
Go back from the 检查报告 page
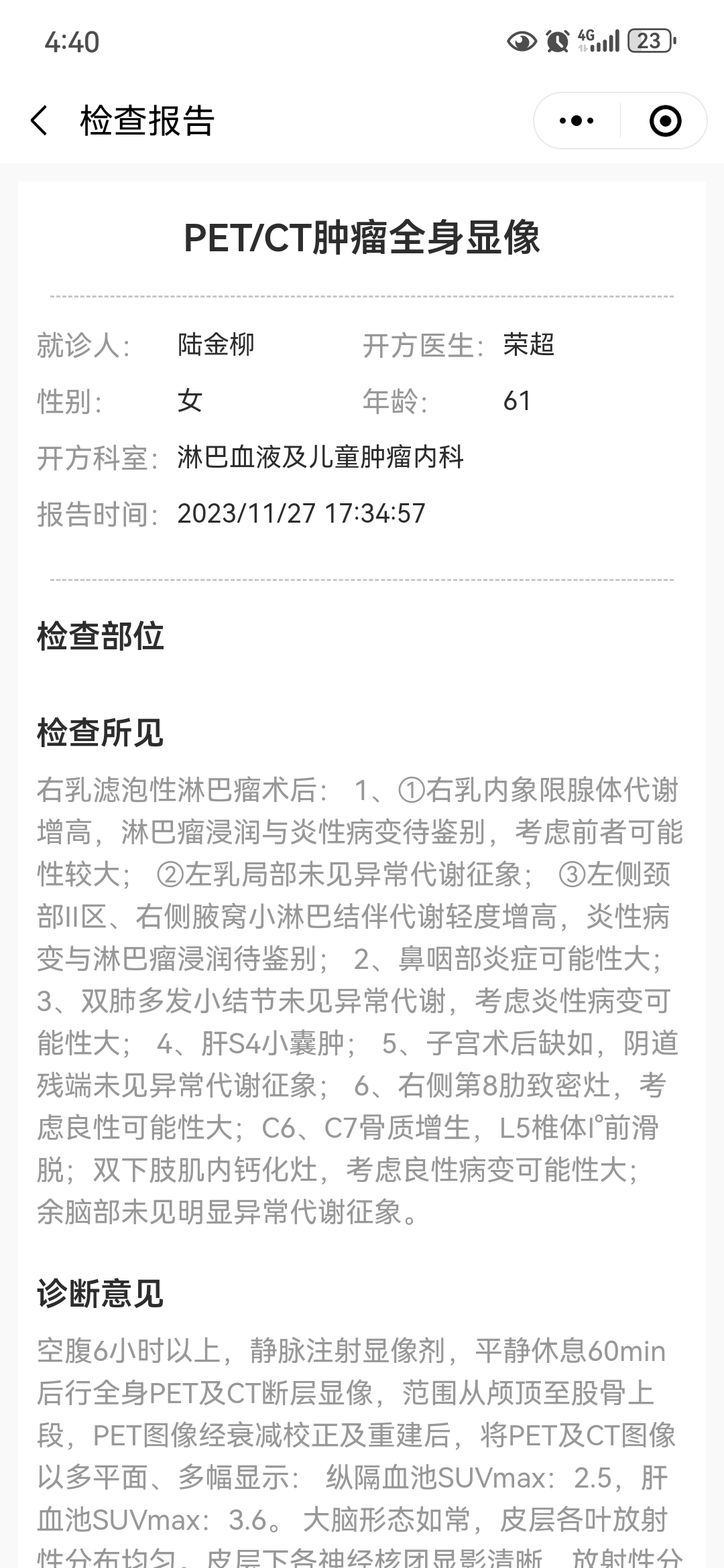(40, 121)
